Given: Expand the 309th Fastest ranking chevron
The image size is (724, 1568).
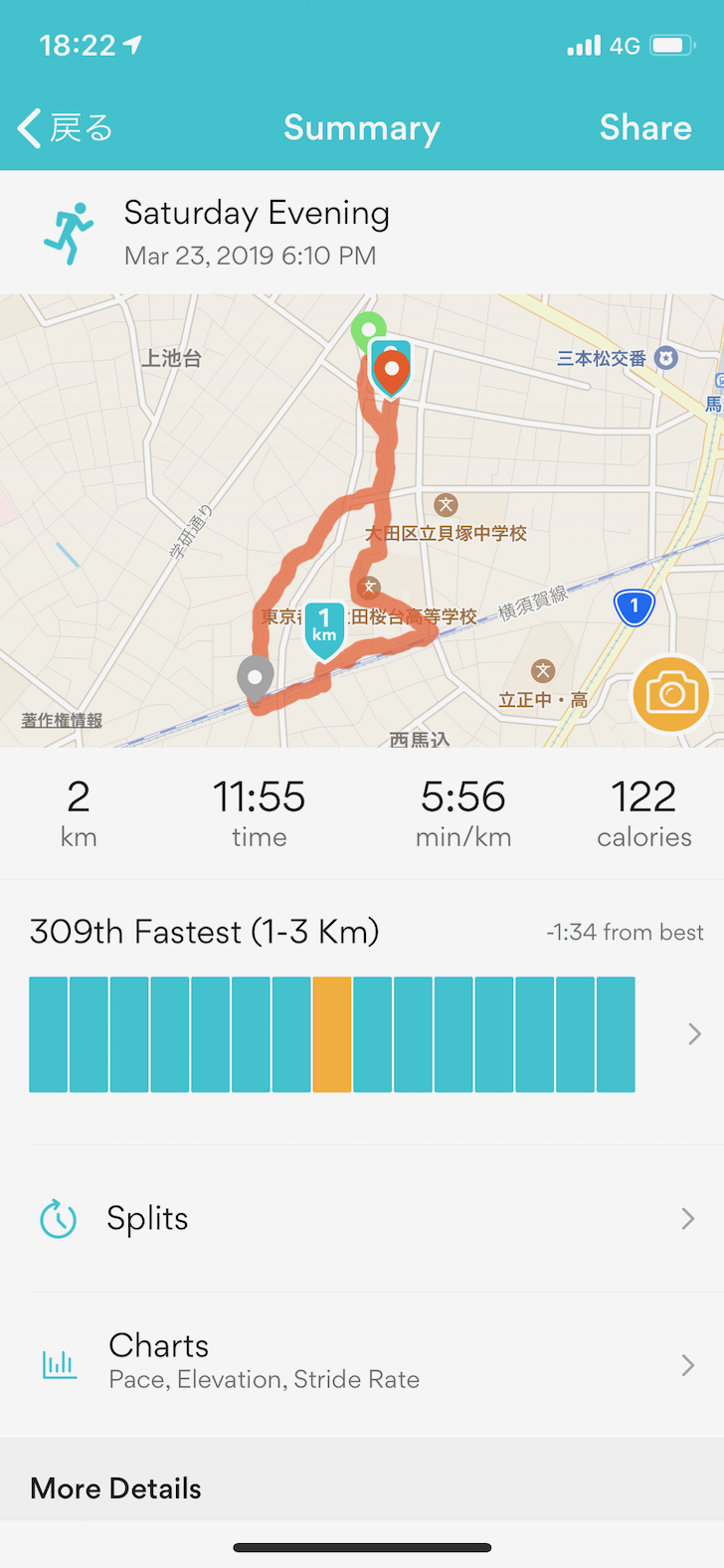Looking at the screenshot, I should 694,1034.
